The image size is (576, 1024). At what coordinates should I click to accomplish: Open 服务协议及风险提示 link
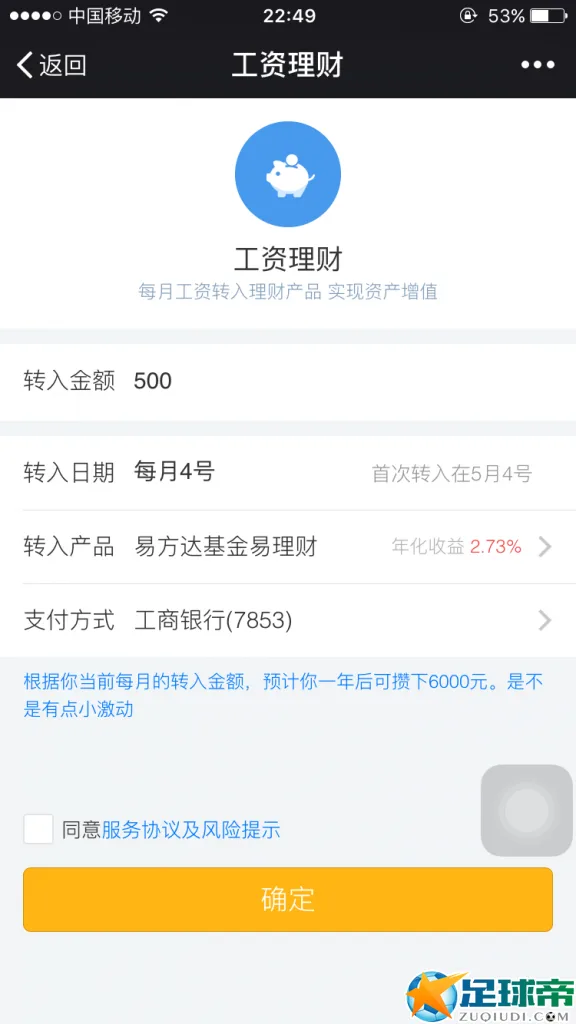click(x=191, y=830)
